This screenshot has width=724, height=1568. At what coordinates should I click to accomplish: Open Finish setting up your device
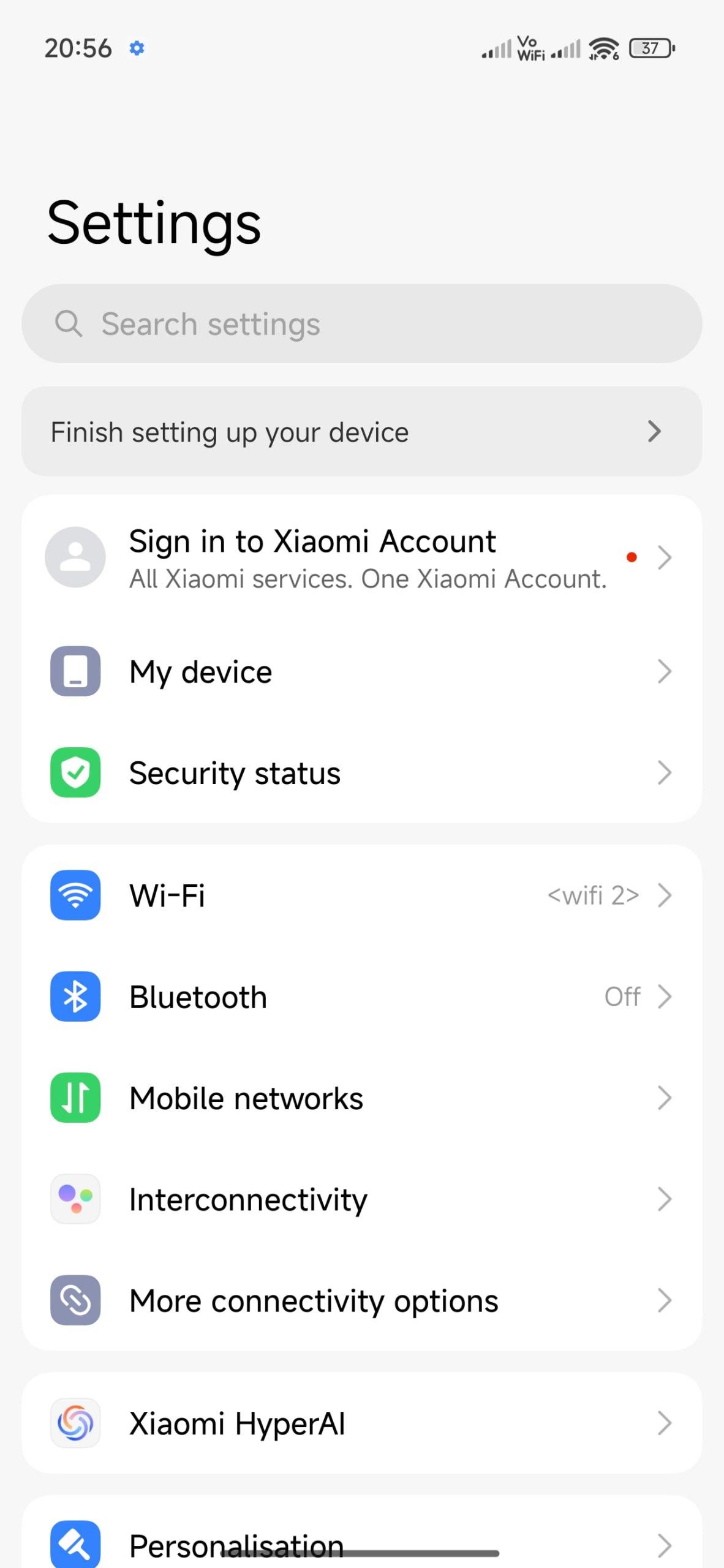(361, 431)
